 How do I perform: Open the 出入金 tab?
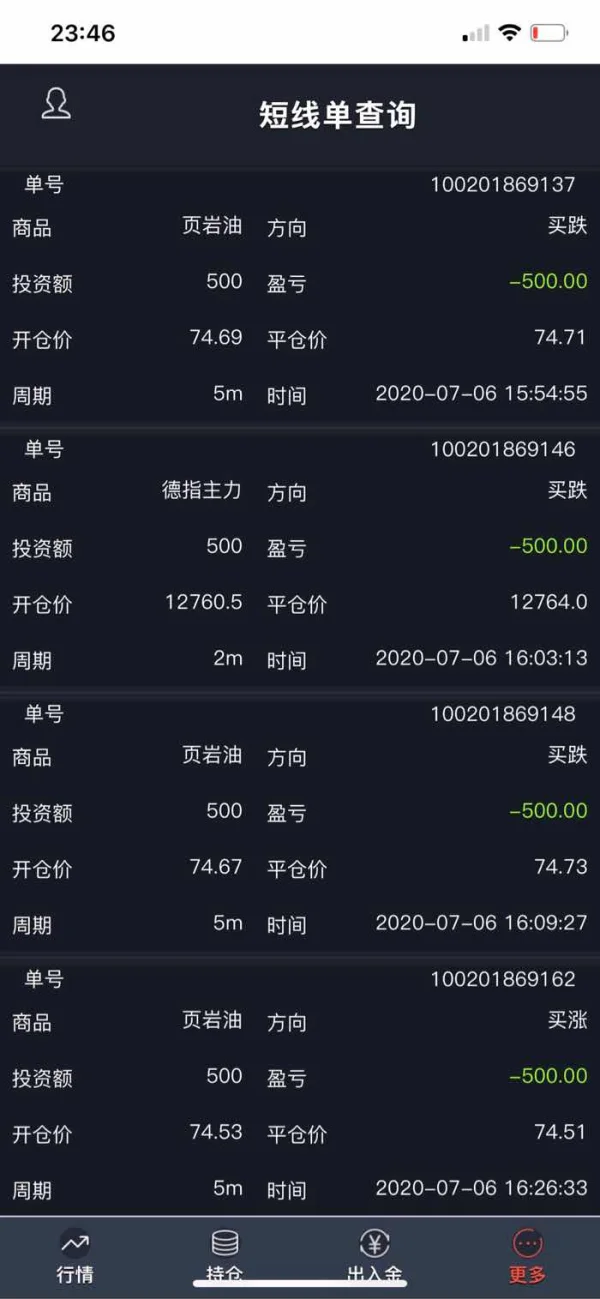(375, 1255)
